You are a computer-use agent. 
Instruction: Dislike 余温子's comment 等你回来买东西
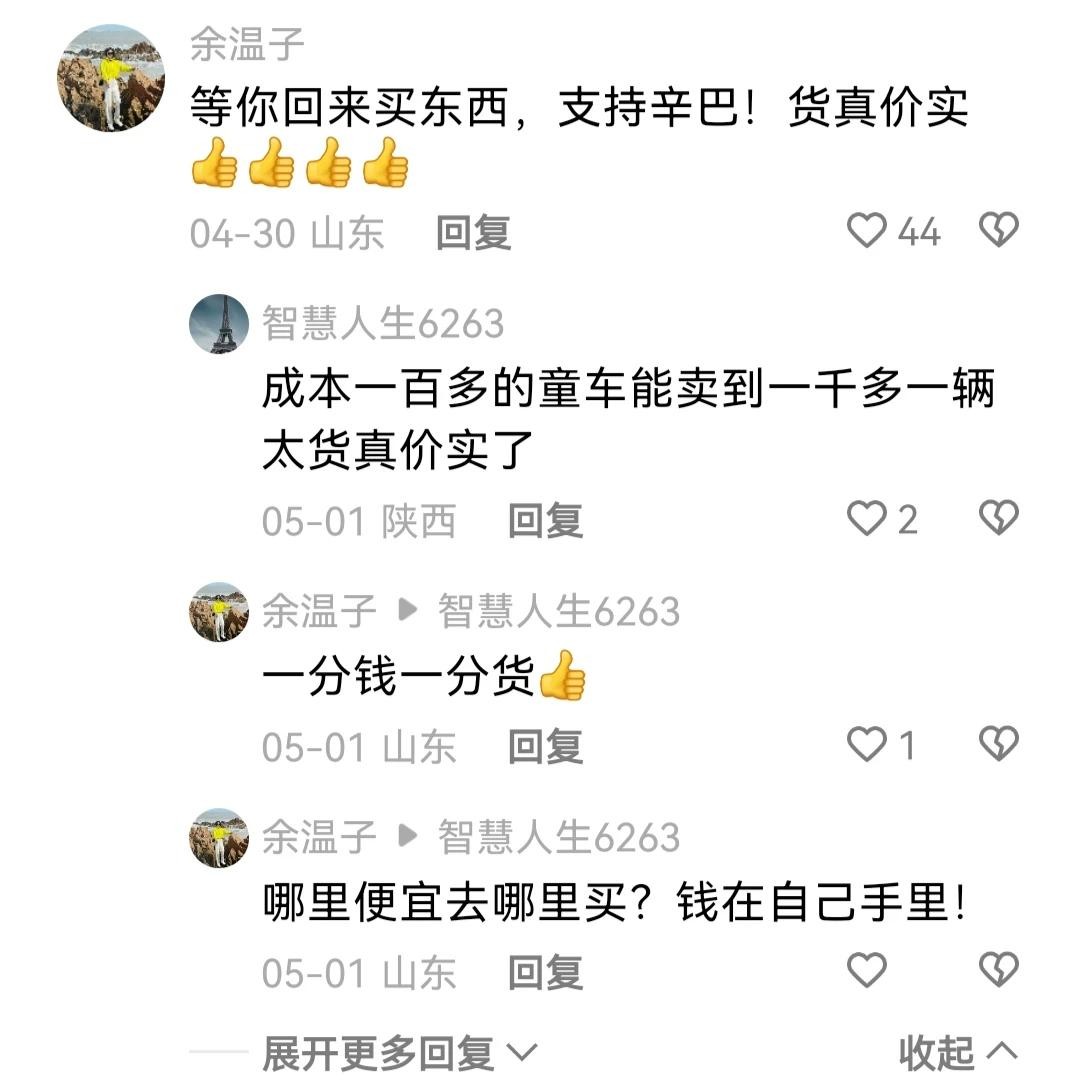tap(997, 231)
